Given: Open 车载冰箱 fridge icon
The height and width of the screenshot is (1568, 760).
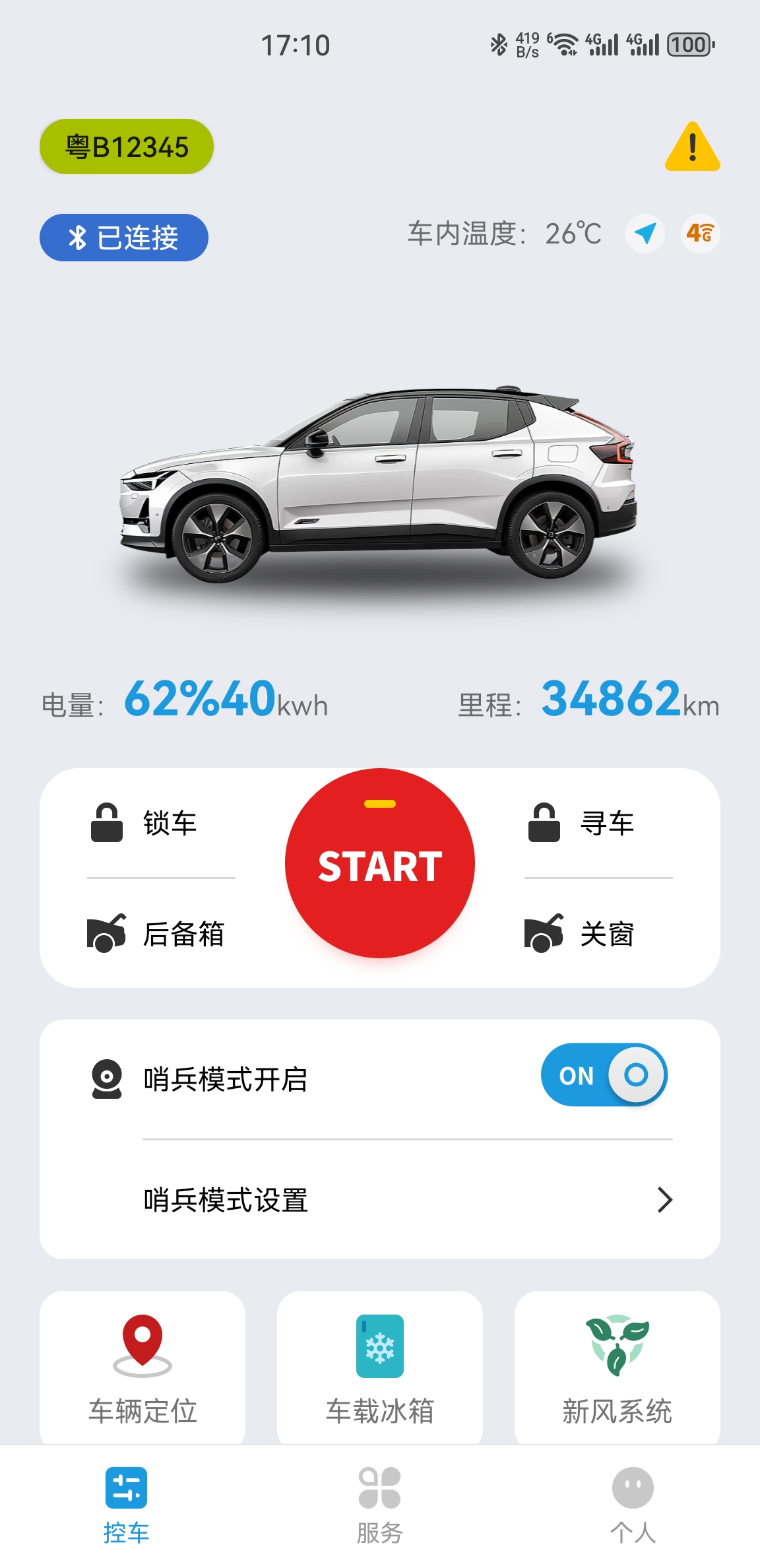Looking at the screenshot, I should [379, 1346].
